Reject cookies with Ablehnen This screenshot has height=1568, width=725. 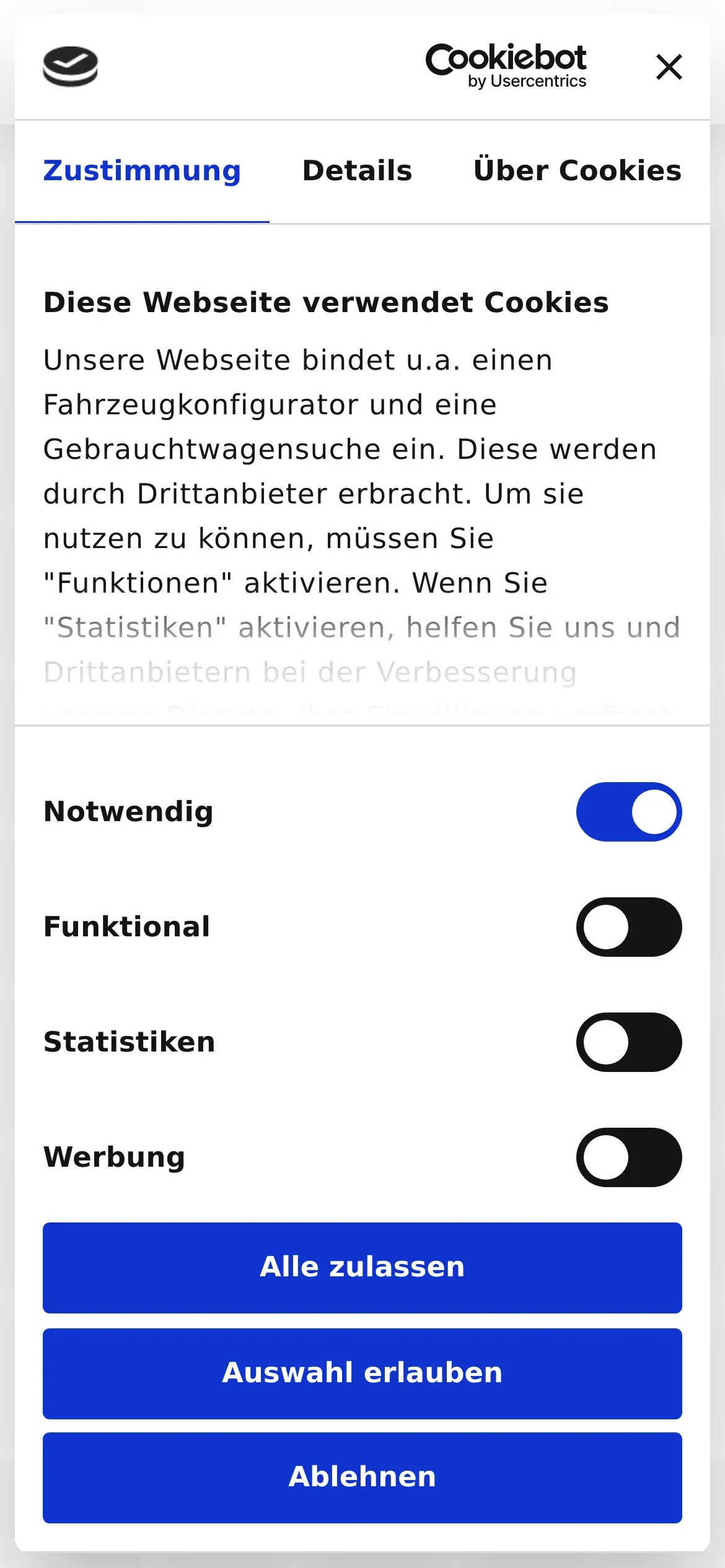(362, 1478)
